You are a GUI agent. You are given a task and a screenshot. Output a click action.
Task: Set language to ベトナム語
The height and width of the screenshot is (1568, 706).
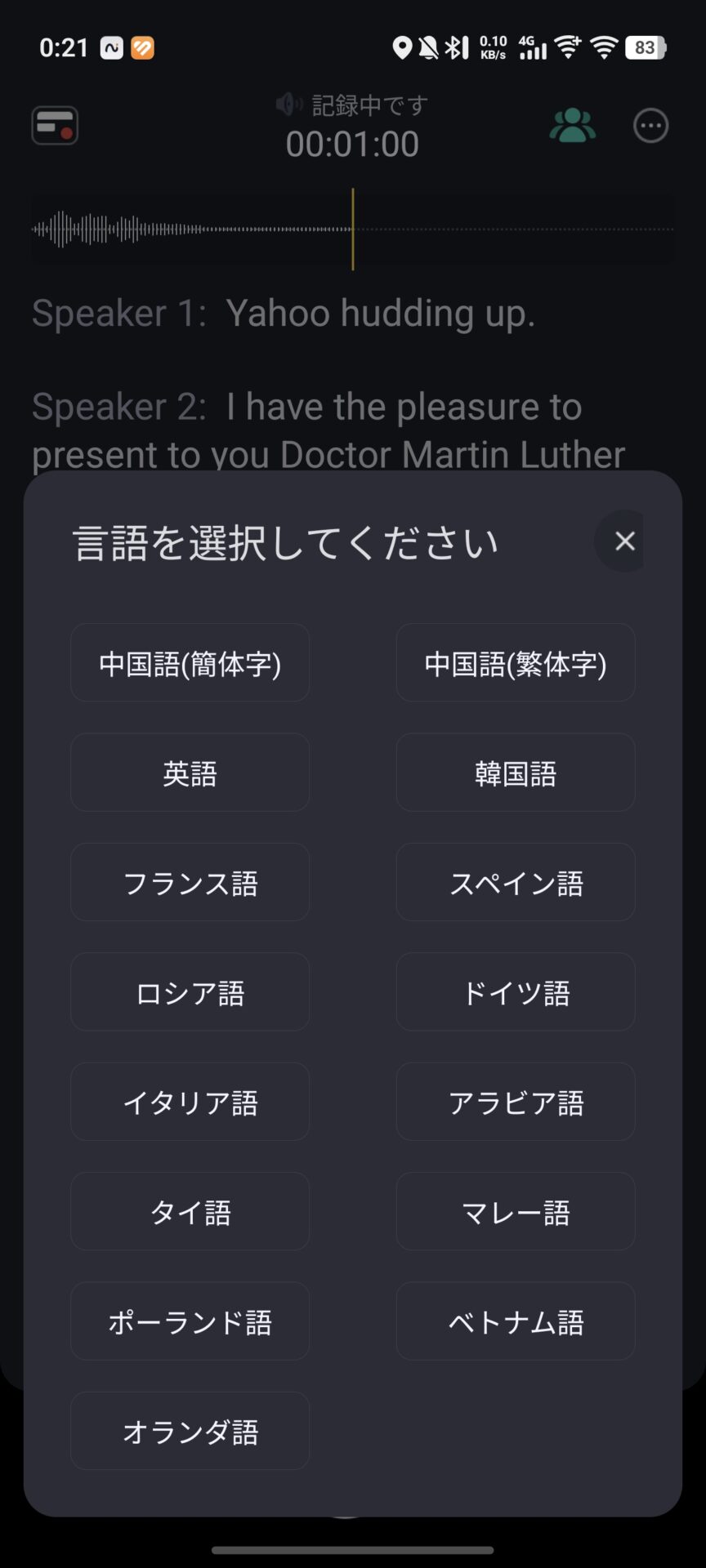pyautogui.click(x=516, y=1321)
